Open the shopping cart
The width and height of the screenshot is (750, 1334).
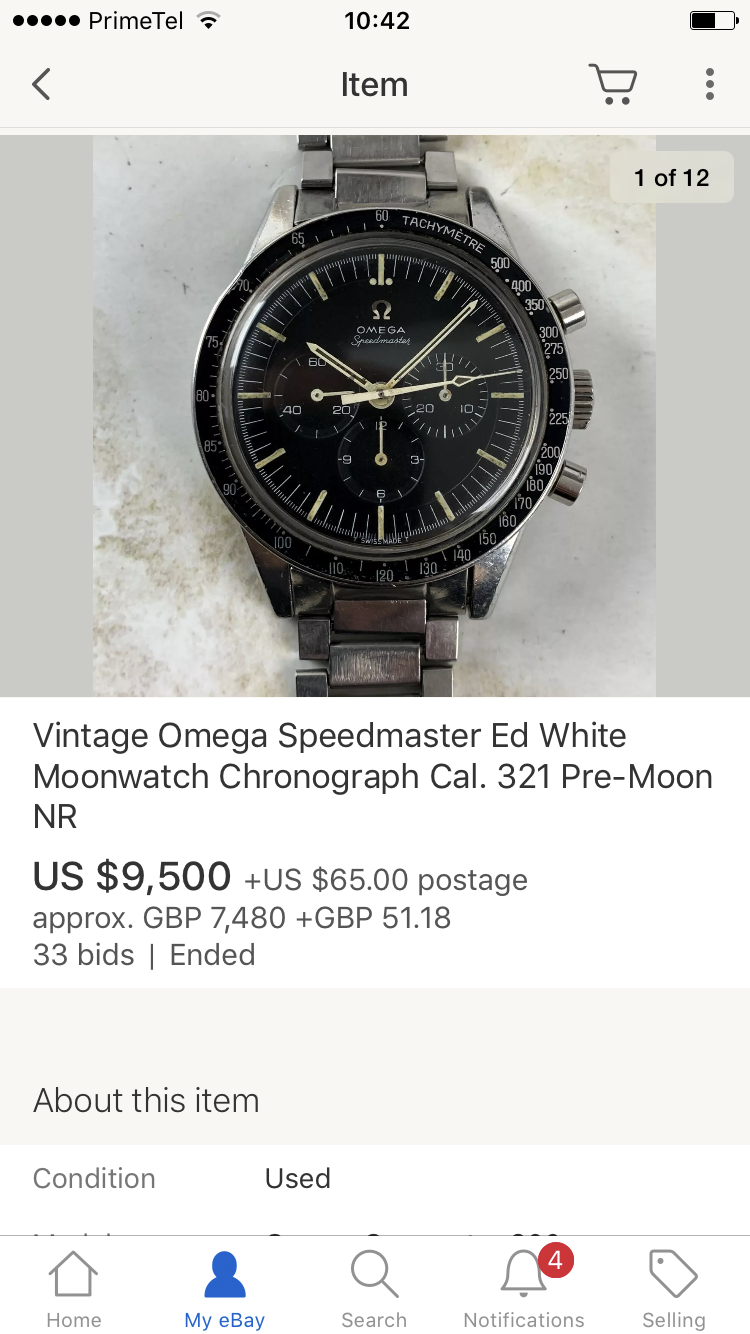pyautogui.click(x=612, y=84)
